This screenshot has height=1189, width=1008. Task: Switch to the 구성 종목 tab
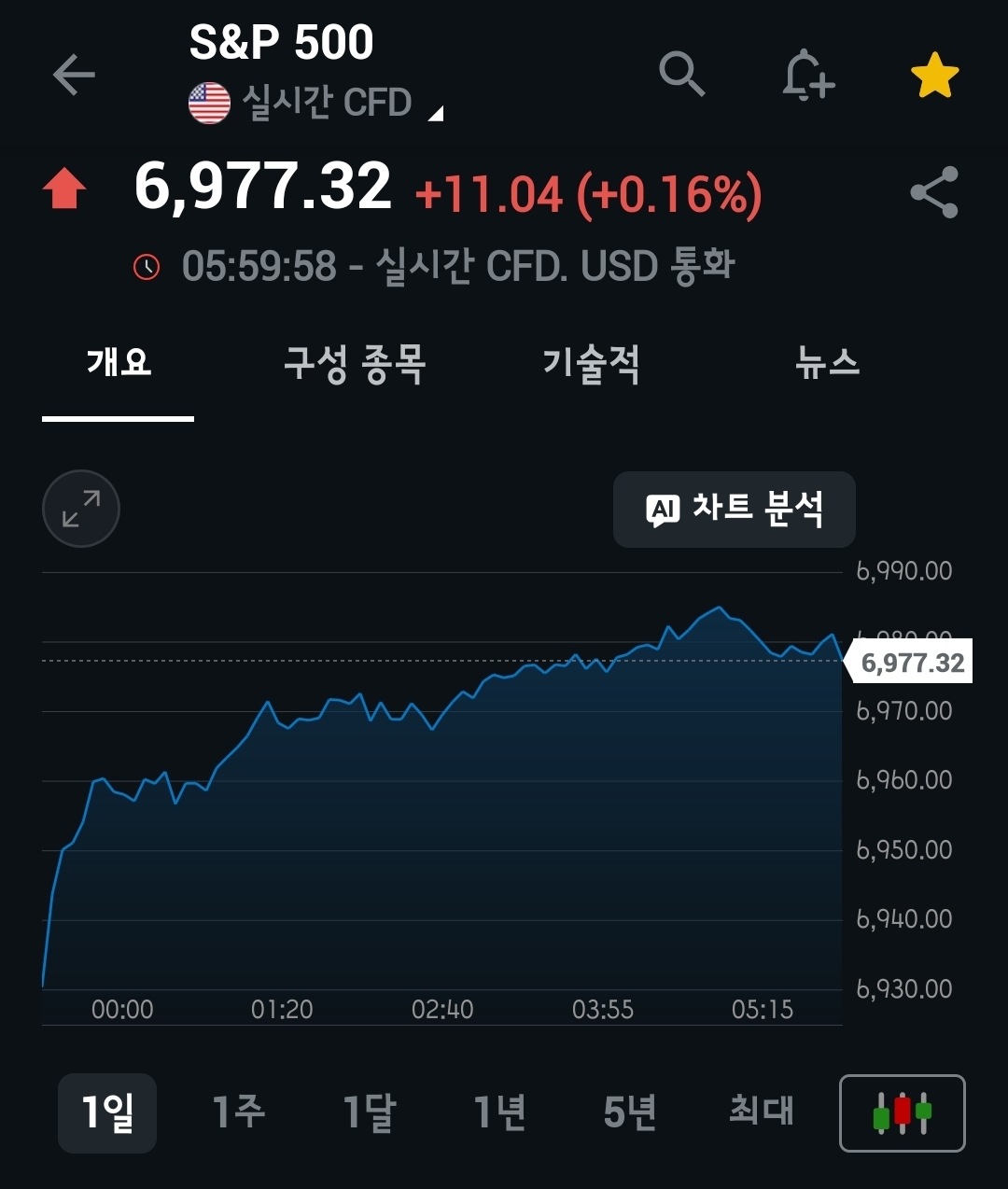point(355,363)
